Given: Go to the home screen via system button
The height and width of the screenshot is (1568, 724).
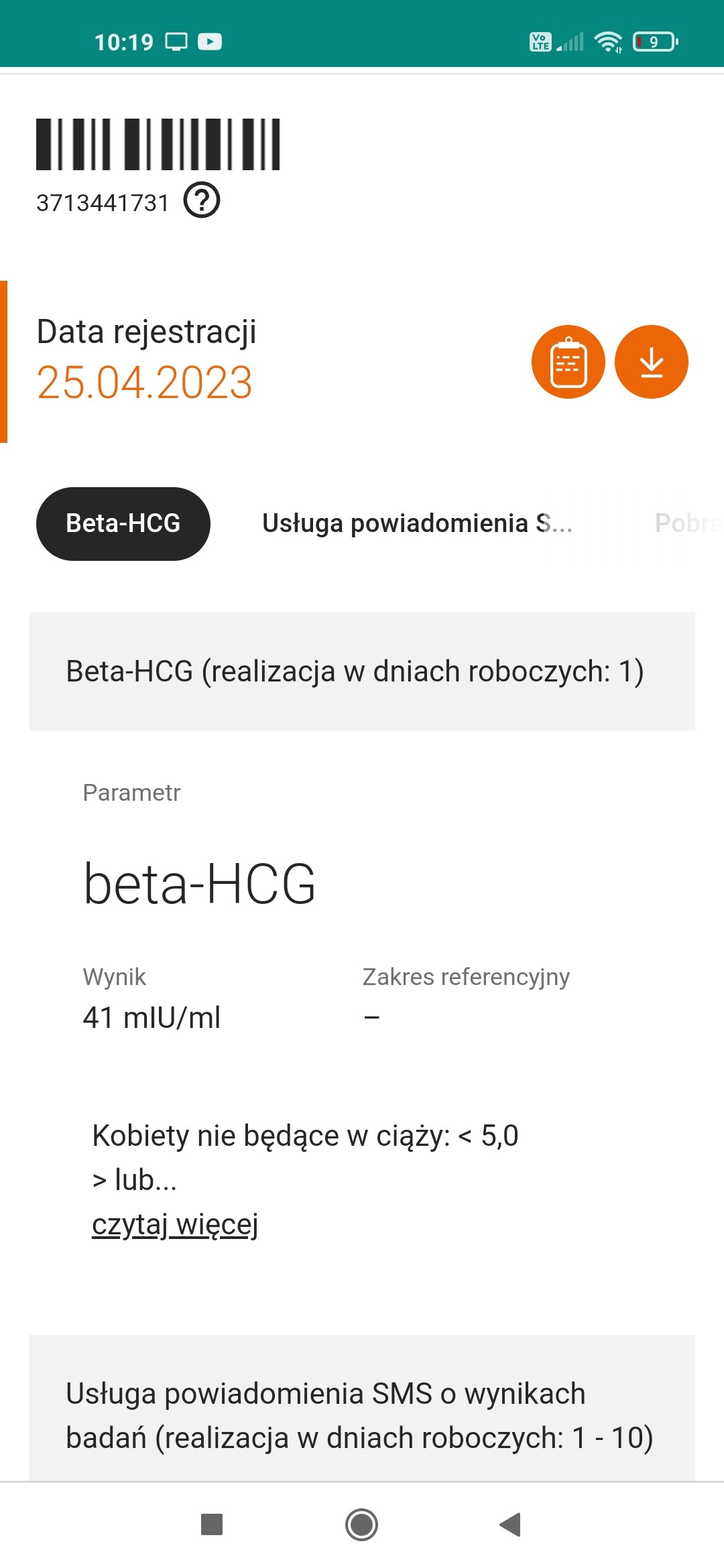Looking at the screenshot, I should pos(362,1524).
